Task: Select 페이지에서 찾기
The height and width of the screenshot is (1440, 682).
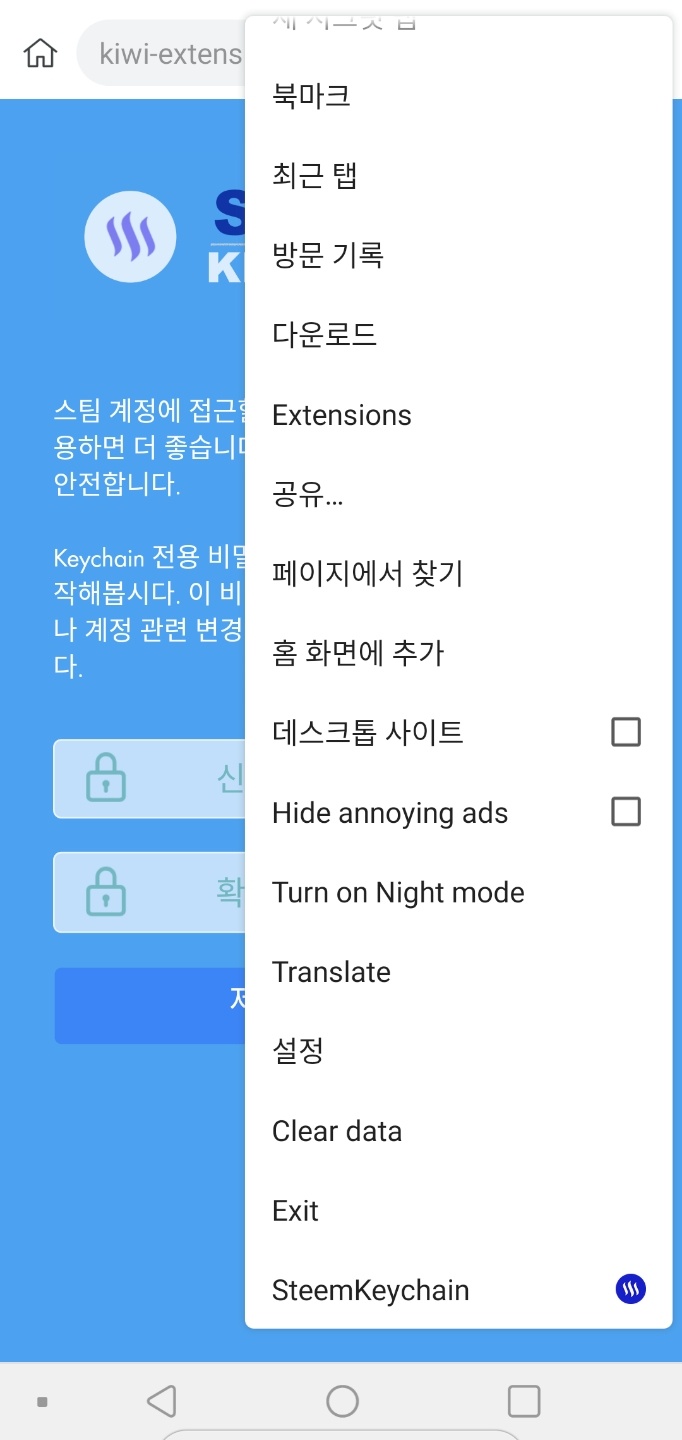Action: tap(367, 574)
